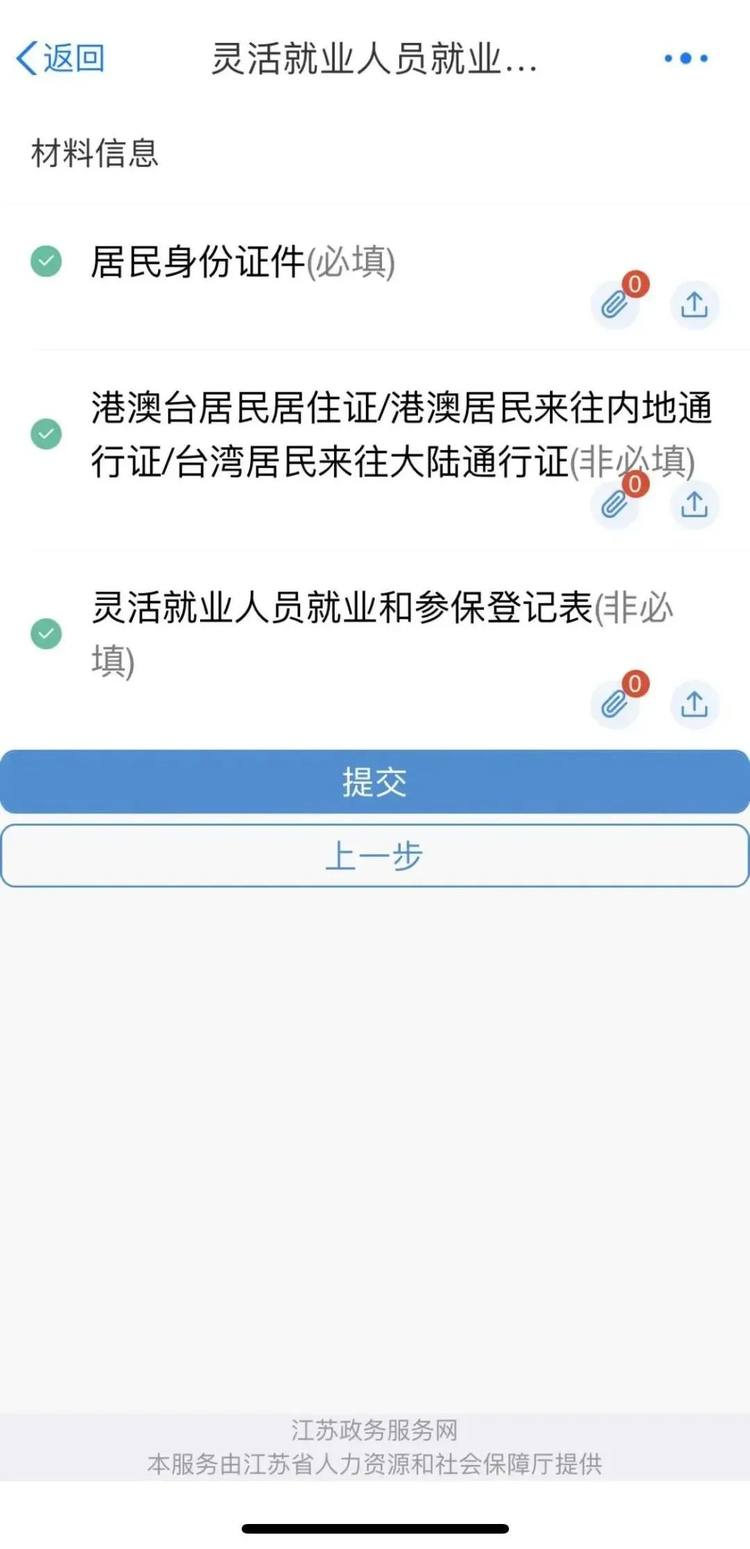Viewport: 750px width, 1549px height.
Task: View attachments for 灵活就业人员就业和参保登记表
Action: (x=614, y=705)
